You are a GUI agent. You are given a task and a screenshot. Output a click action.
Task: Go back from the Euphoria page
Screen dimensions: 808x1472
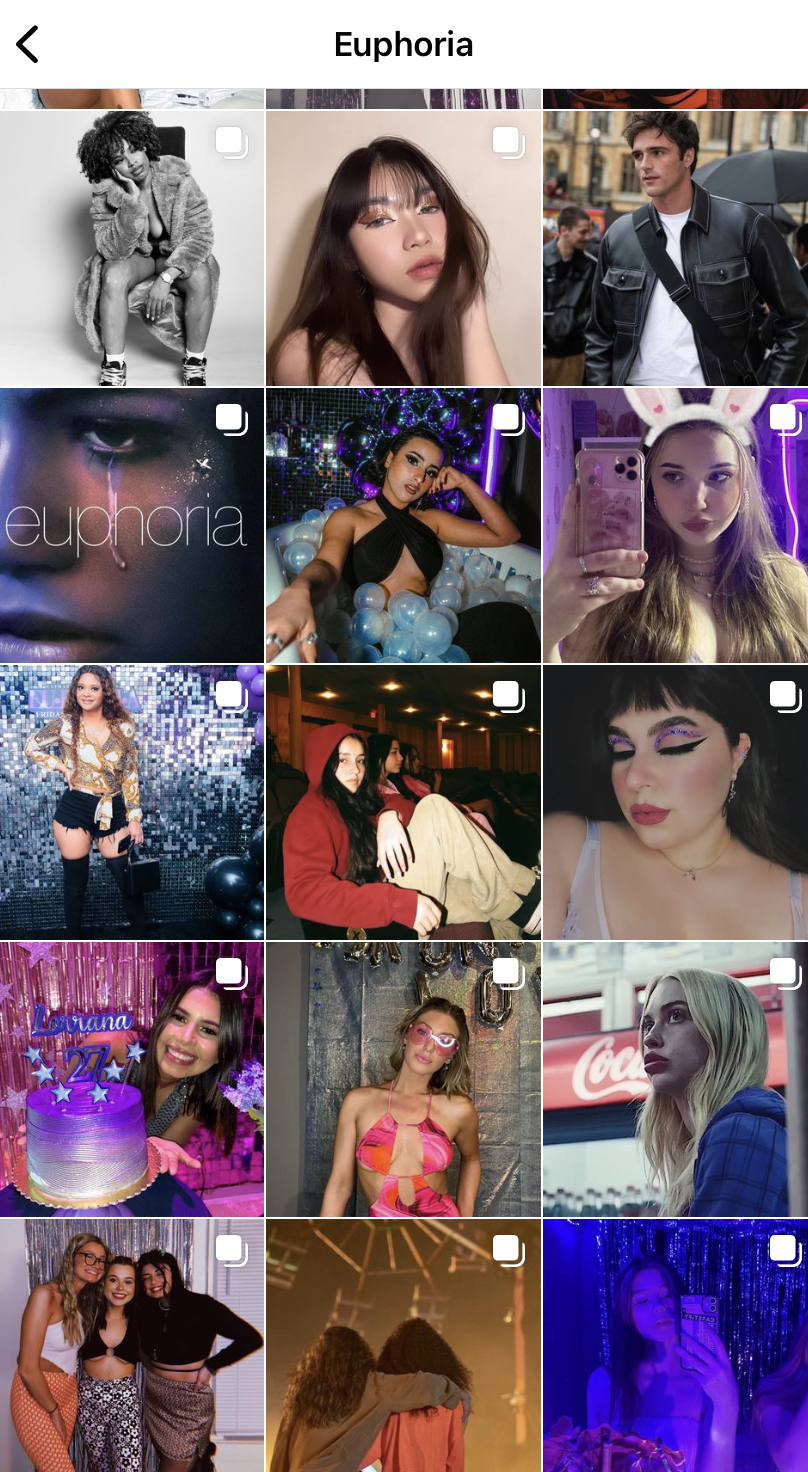28,45
